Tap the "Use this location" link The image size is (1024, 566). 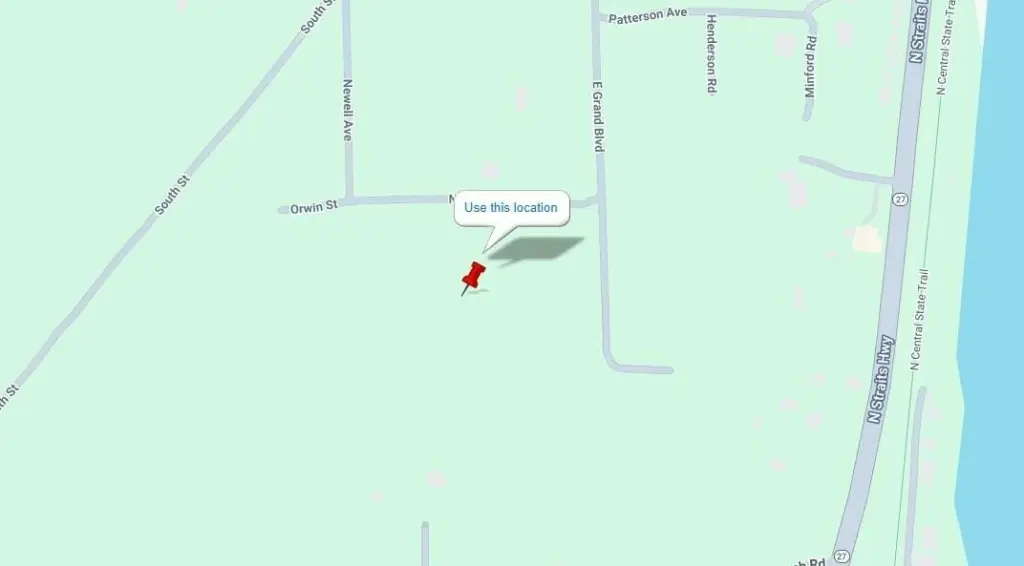(511, 208)
